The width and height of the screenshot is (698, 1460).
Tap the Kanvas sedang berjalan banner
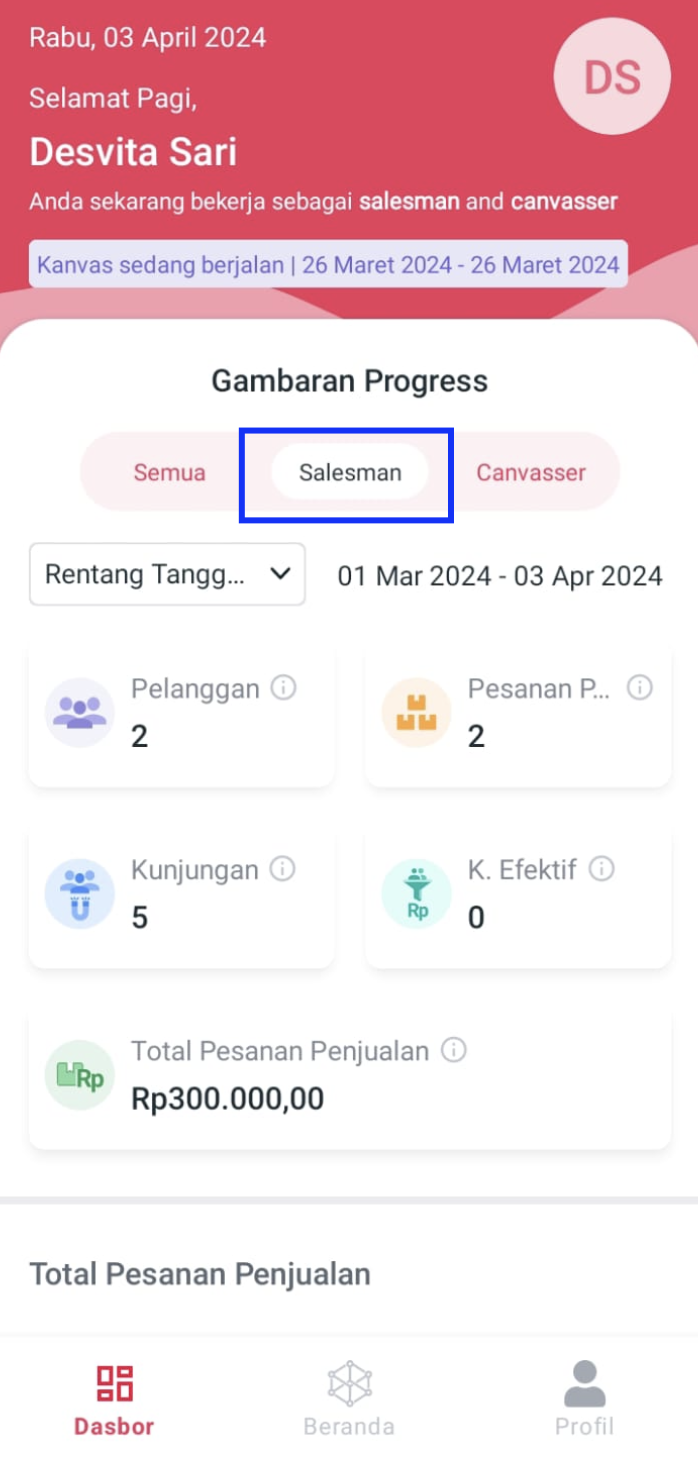point(328,265)
